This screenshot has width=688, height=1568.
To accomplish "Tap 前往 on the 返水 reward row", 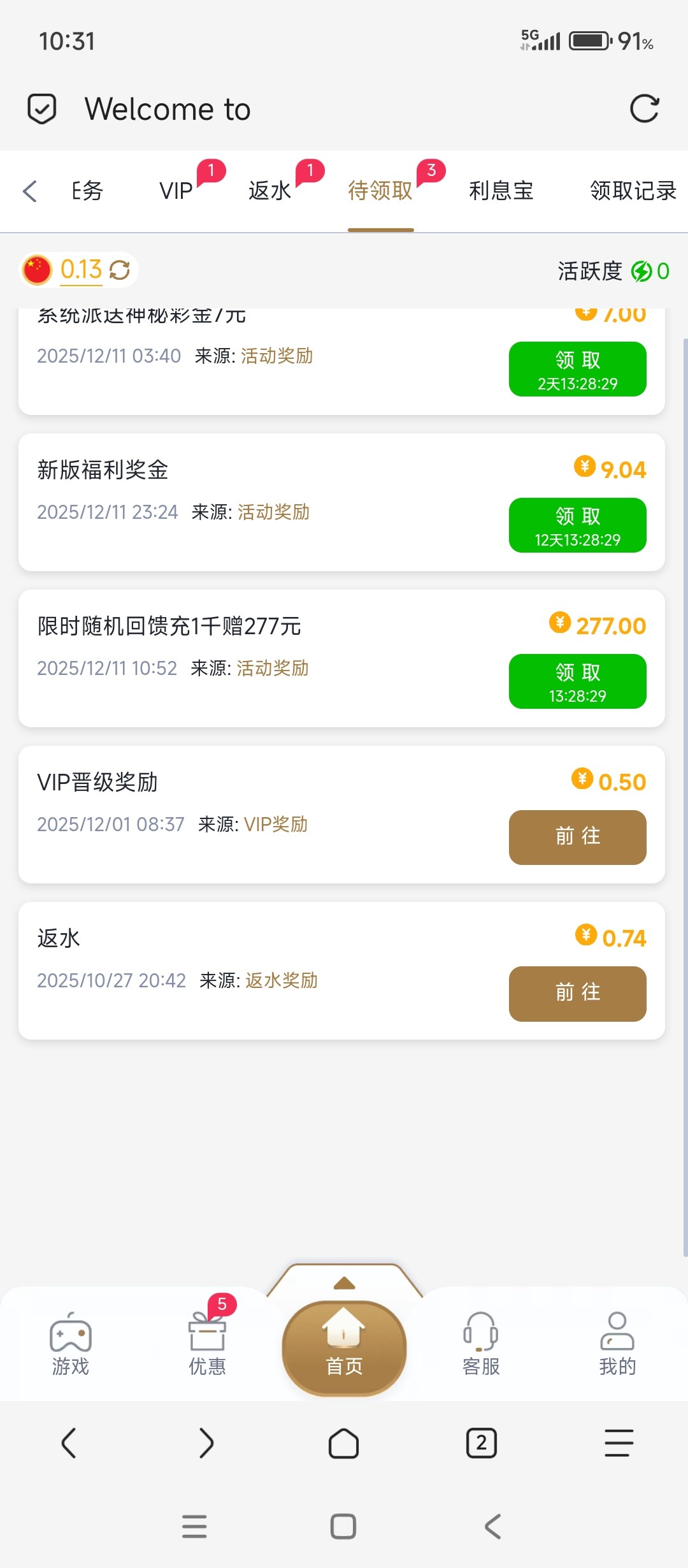I will click(577, 993).
